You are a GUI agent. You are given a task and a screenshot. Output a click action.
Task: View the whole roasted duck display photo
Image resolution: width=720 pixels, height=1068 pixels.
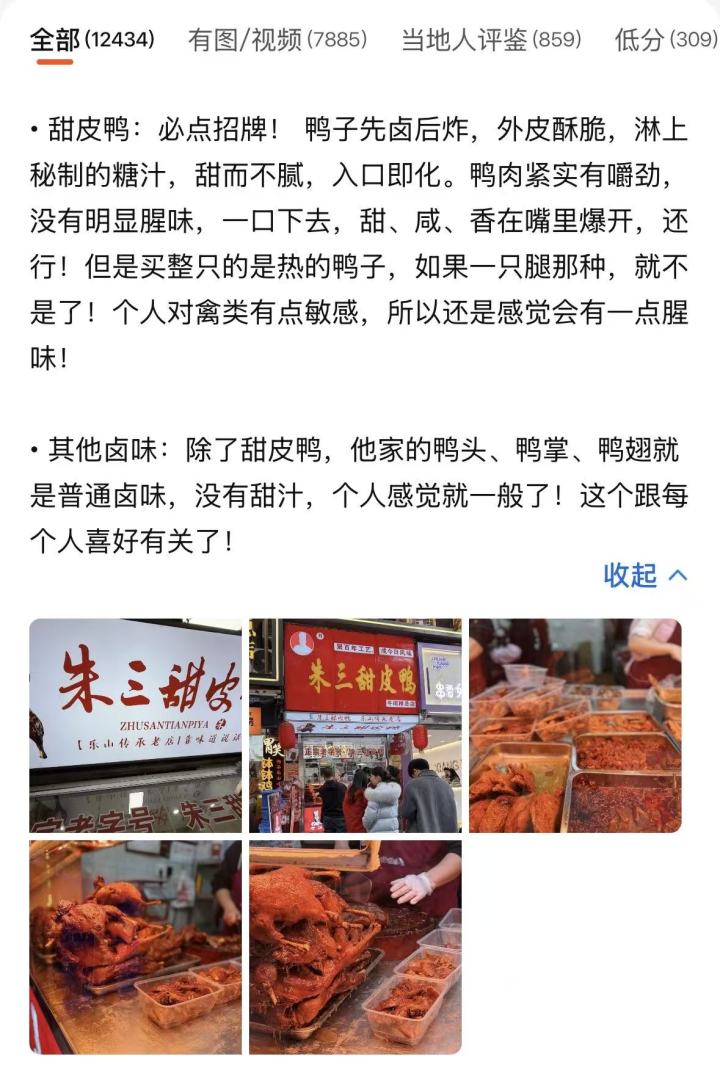(x=133, y=945)
